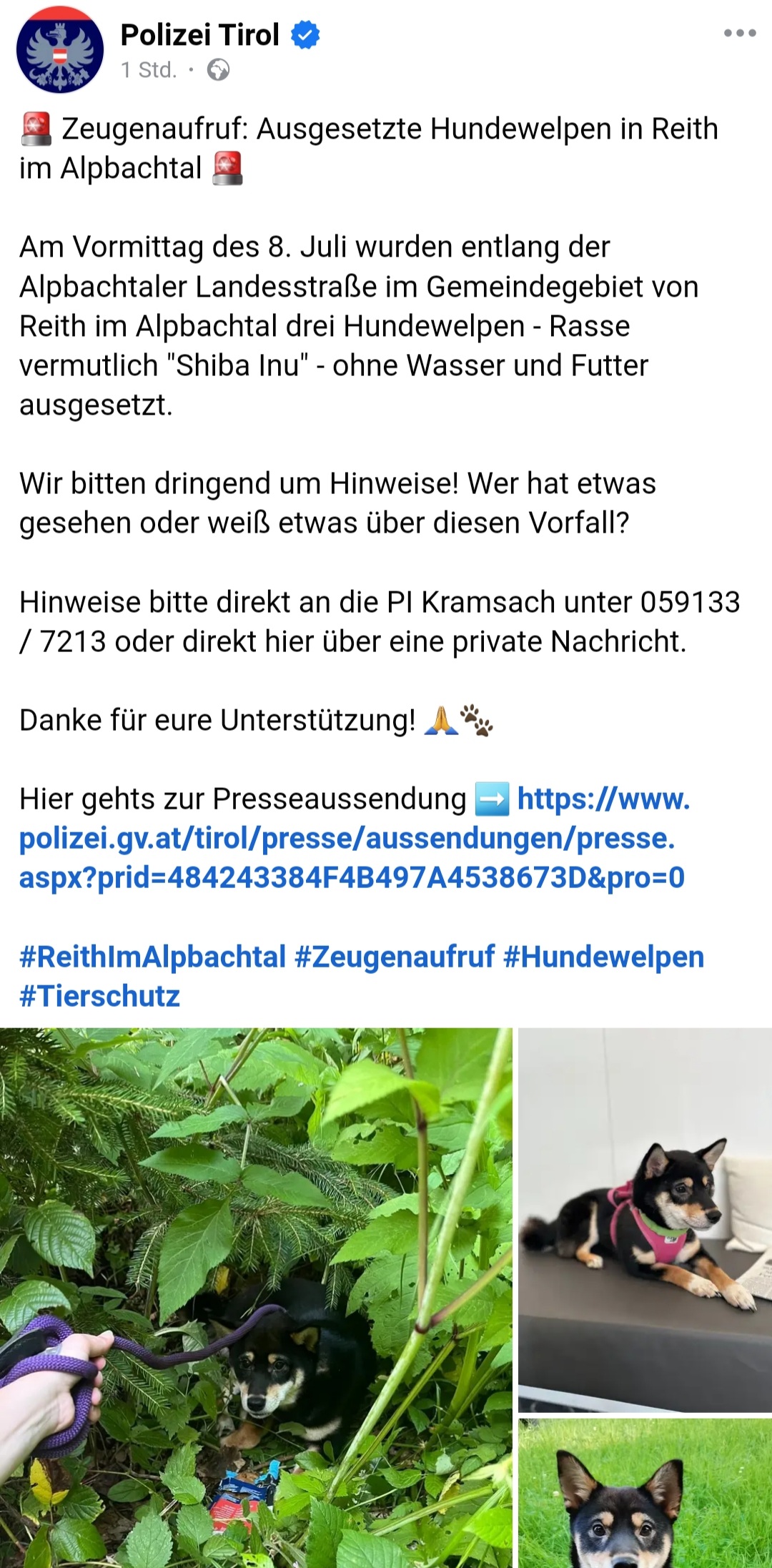View photo of puppy hiding in bushes
Viewport: 772px width, 1568px height.
(x=256, y=1298)
